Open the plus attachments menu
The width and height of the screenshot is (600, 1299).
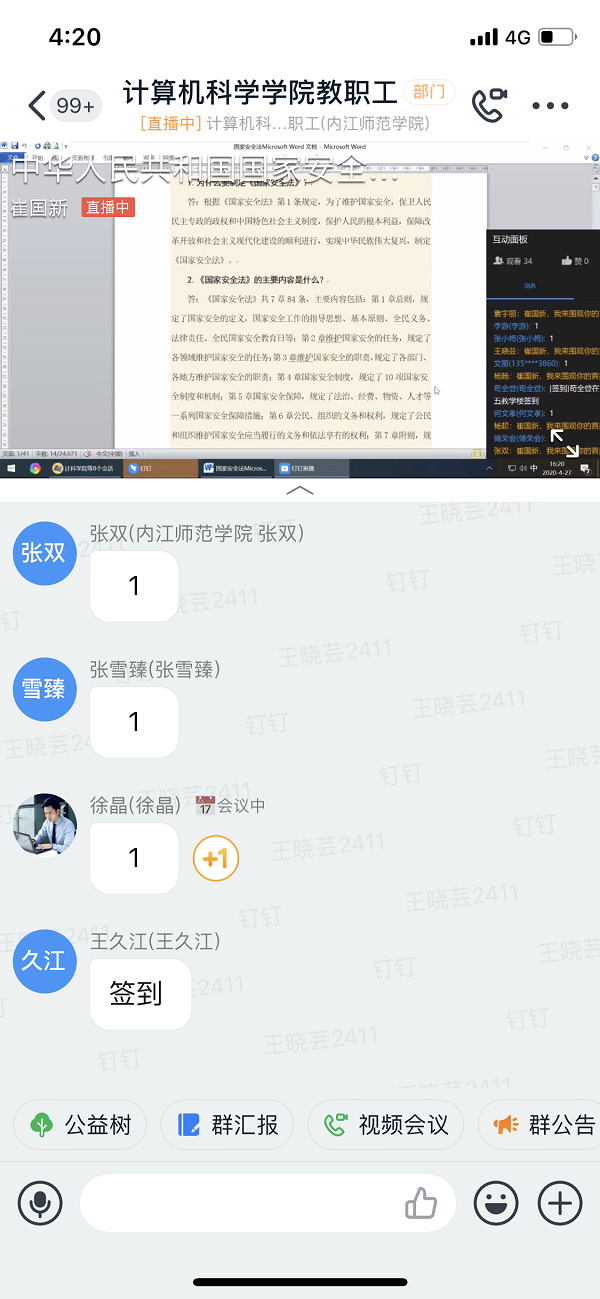pyautogui.click(x=560, y=1203)
